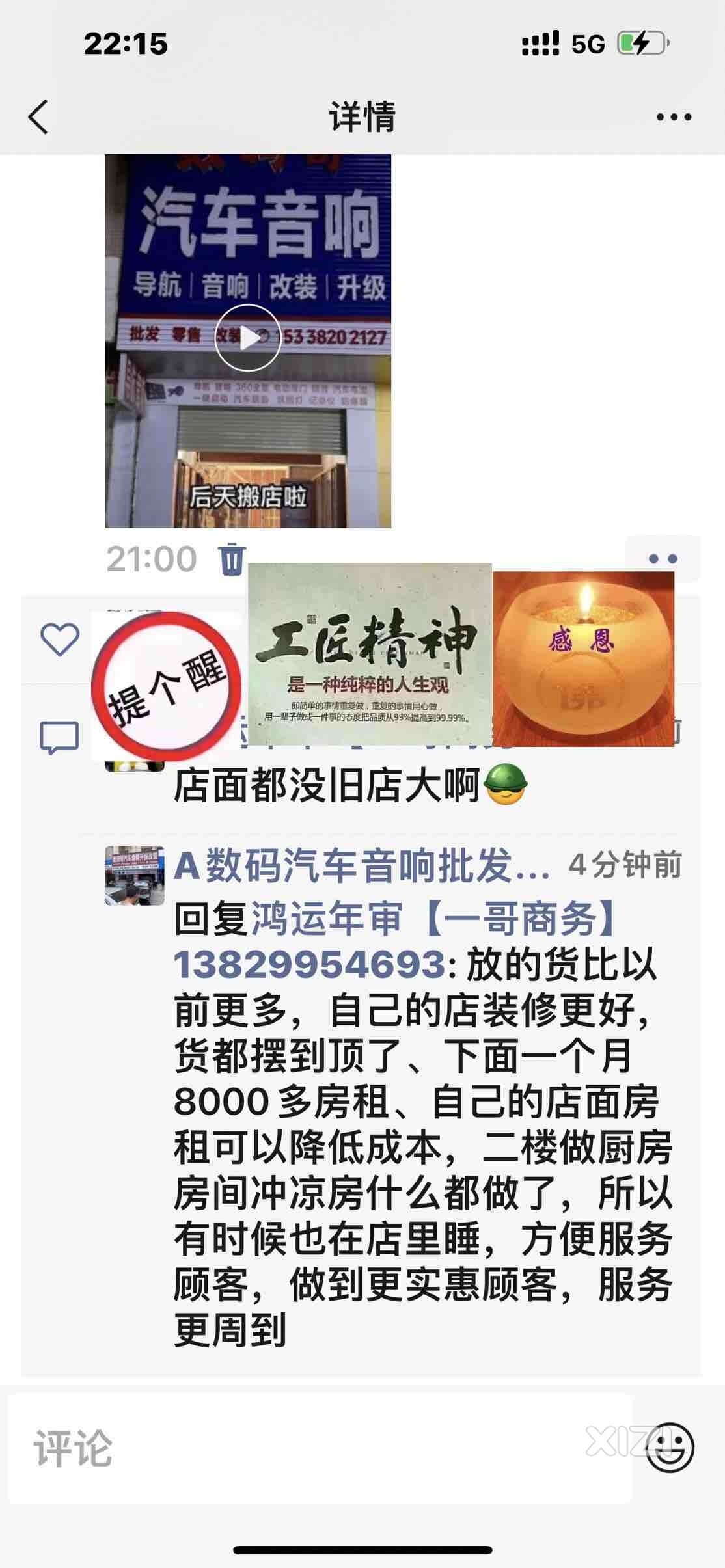This screenshot has width=725, height=1568.
Task: Open the overflow menu in the top bar
Action: (x=673, y=118)
